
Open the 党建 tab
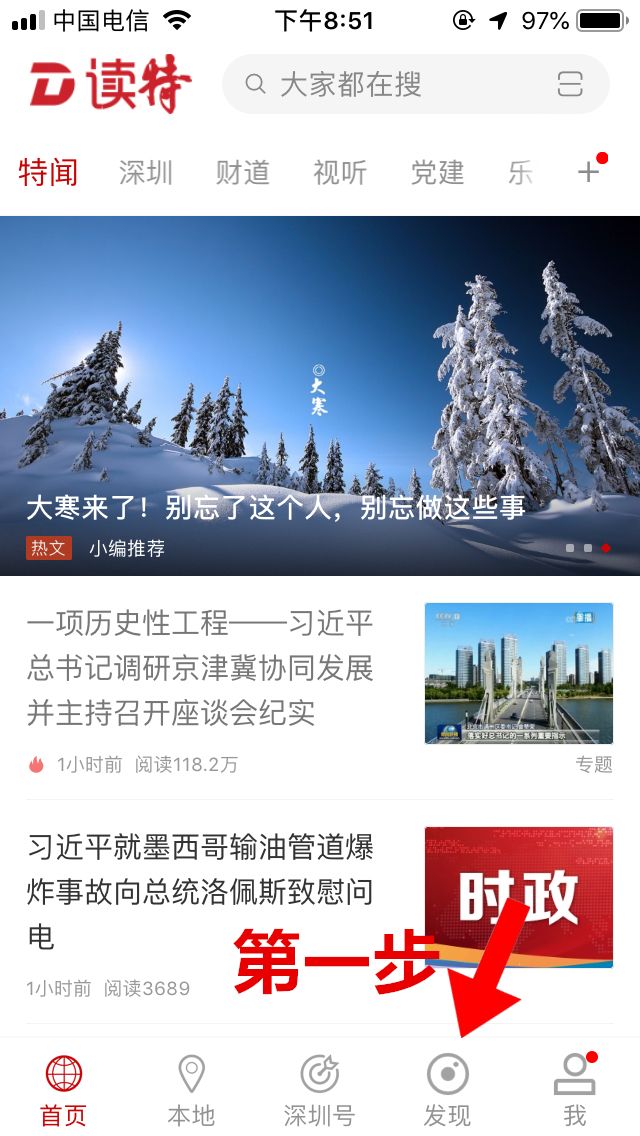click(437, 172)
